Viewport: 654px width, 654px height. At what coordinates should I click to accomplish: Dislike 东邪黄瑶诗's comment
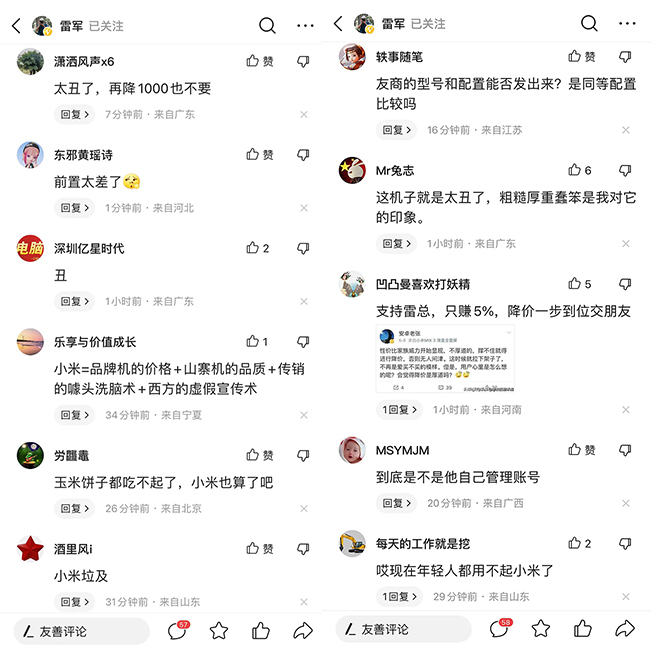tap(303, 155)
